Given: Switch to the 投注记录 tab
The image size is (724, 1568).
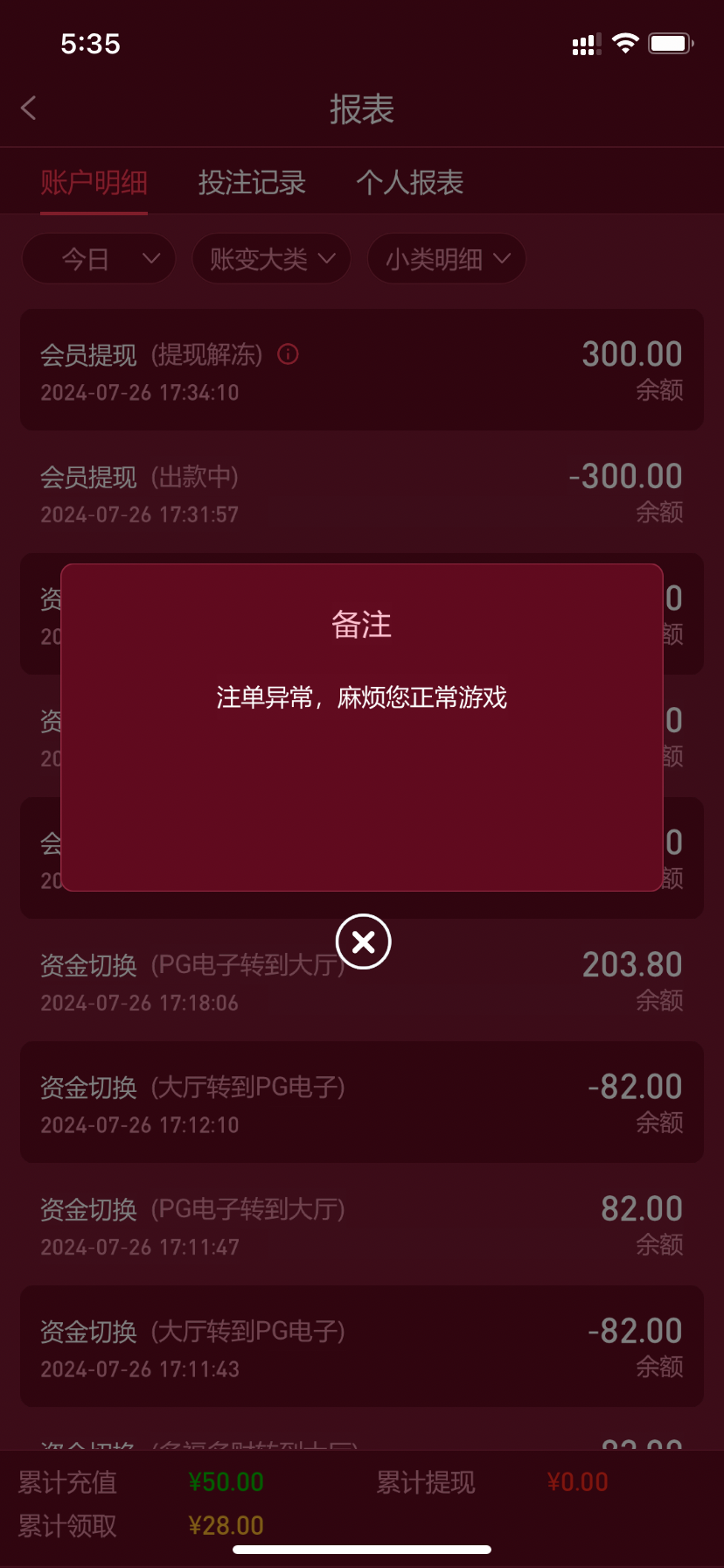Looking at the screenshot, I should [x=252, y=182].
